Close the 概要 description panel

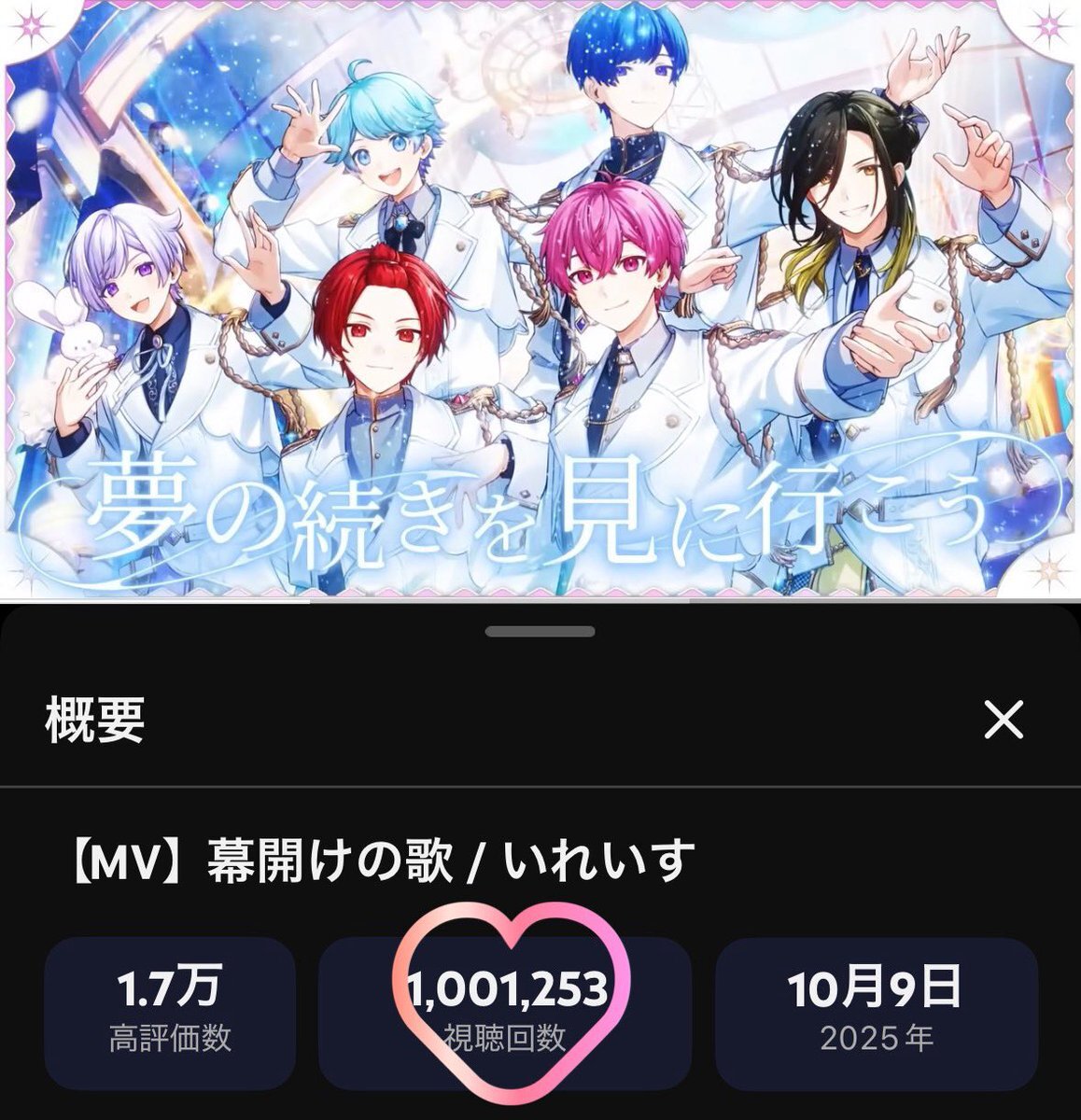(x=1004, y=720)
